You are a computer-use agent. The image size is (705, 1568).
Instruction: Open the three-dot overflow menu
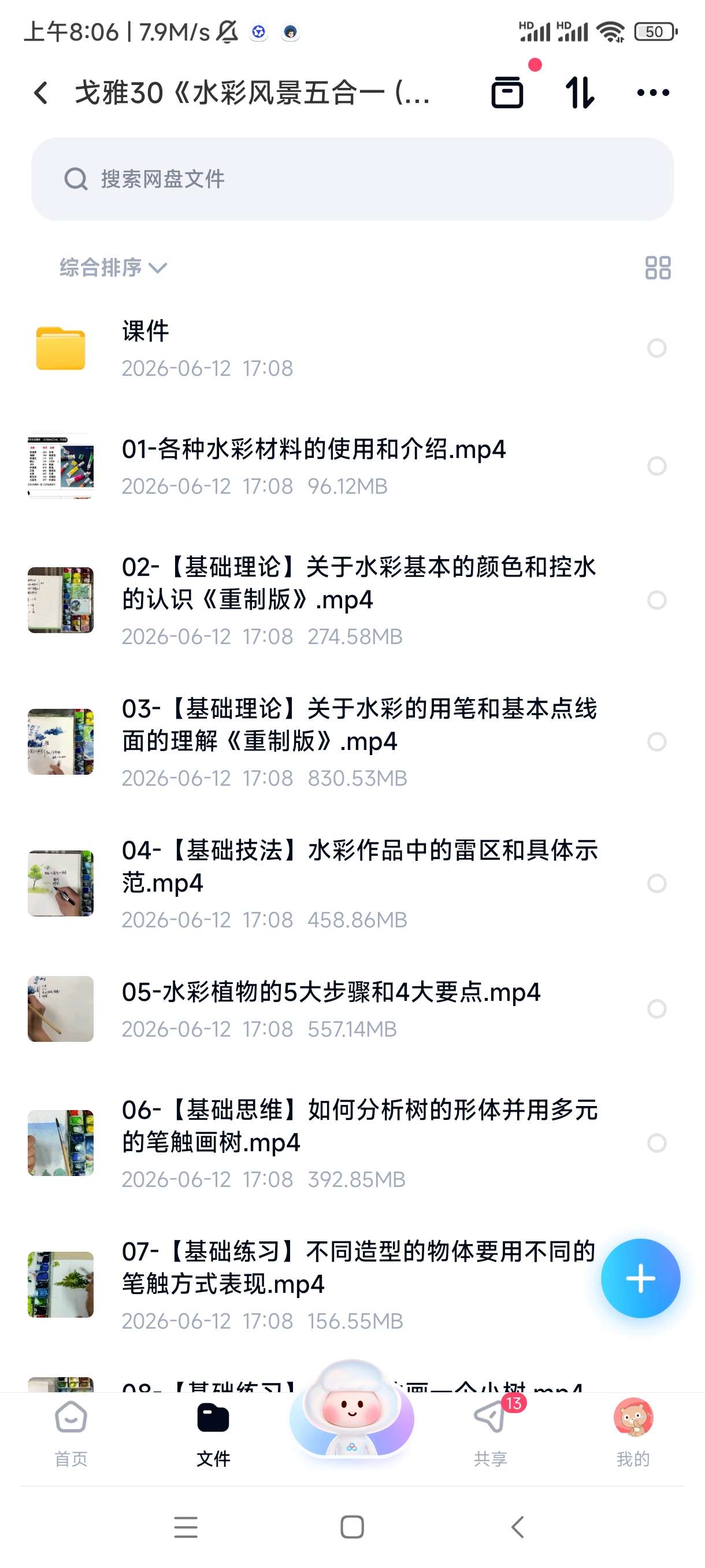[652, 93]
